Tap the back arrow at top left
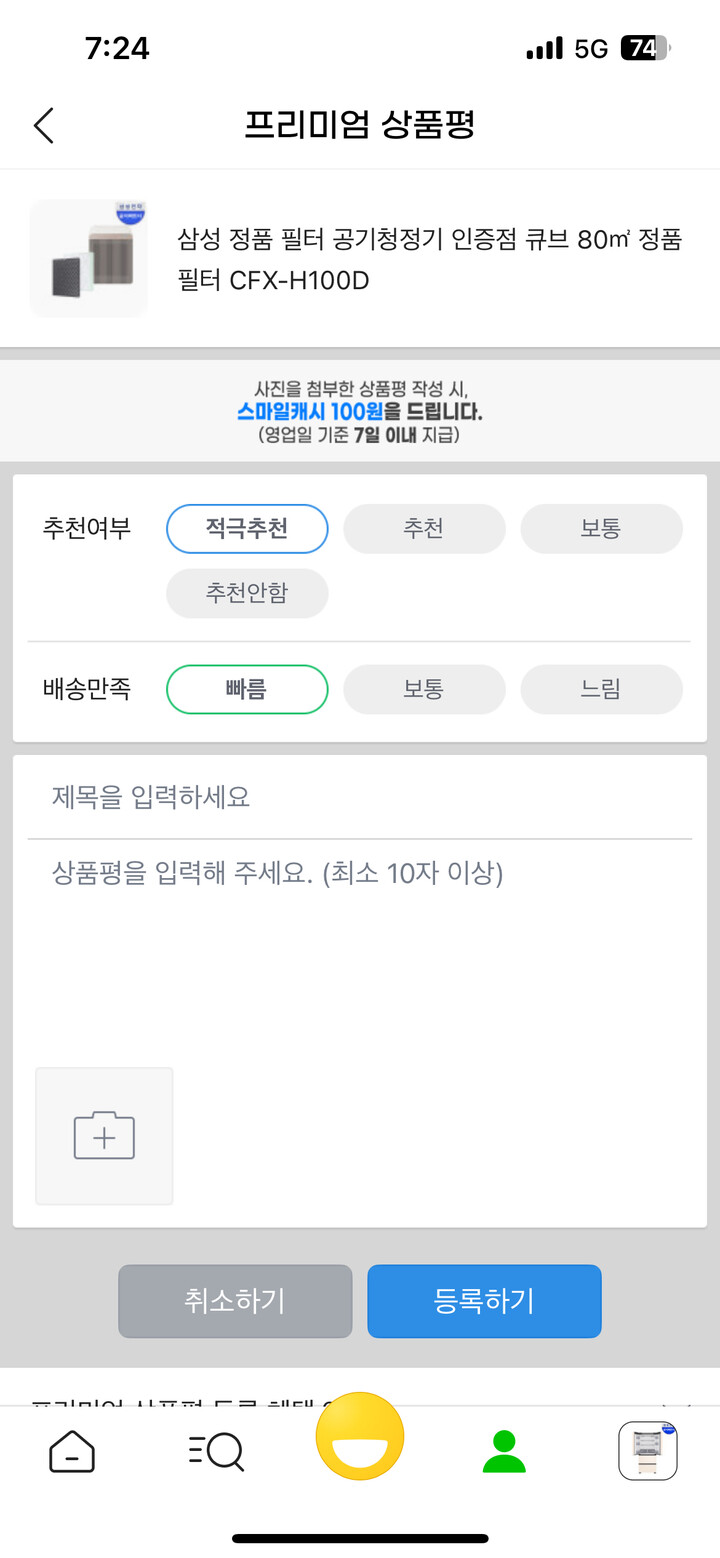The image size is (720, 1558). click(x=42, y=125)
